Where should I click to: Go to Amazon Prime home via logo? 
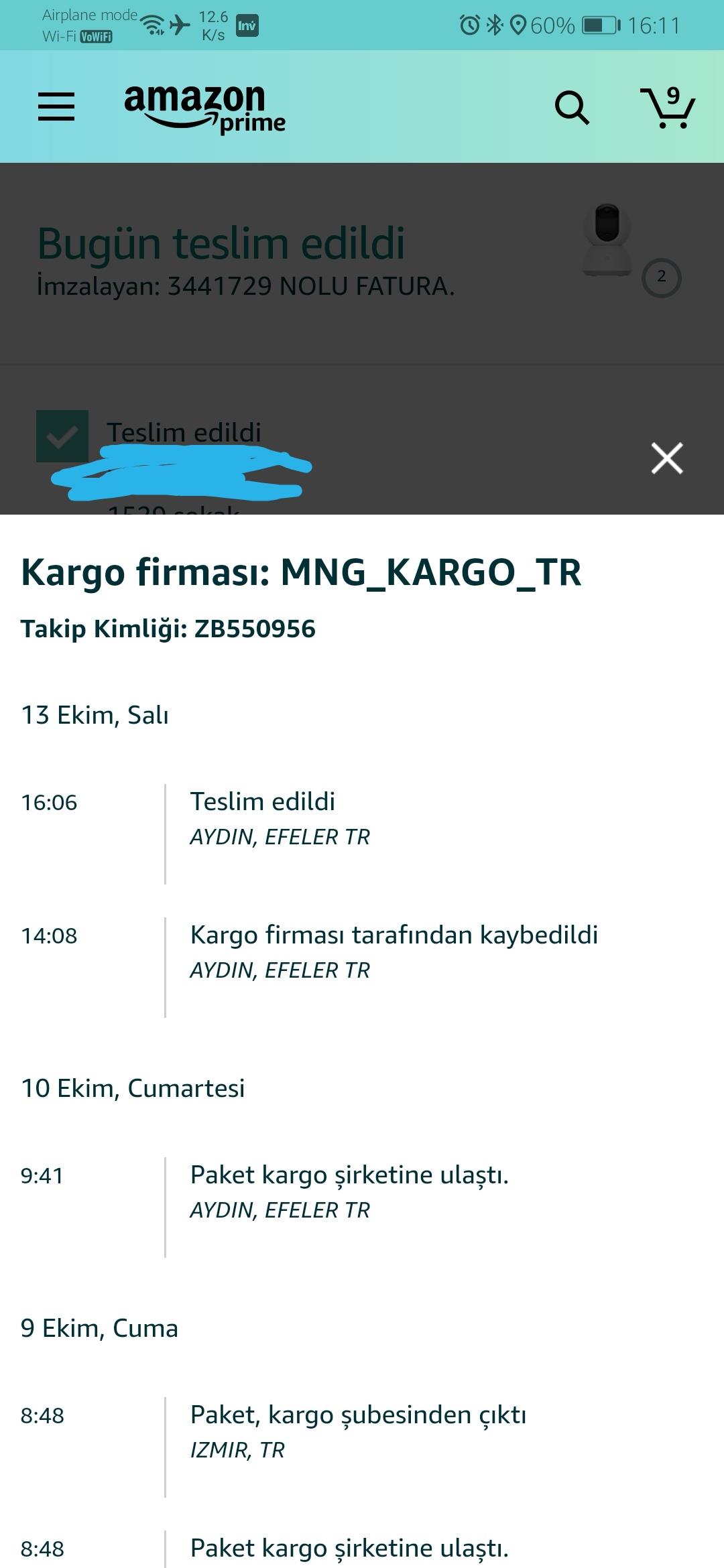(x=204, y=107)
